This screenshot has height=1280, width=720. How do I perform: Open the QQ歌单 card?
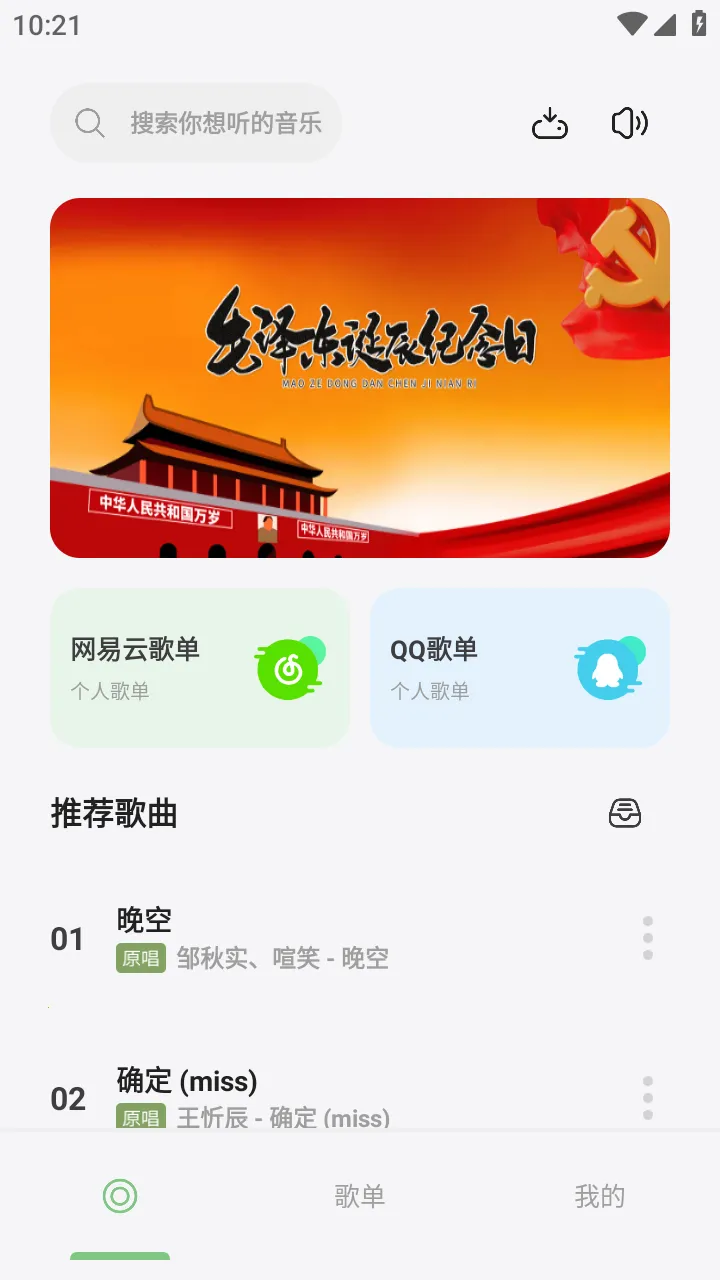pyautogui.click(x=520, y=668)
